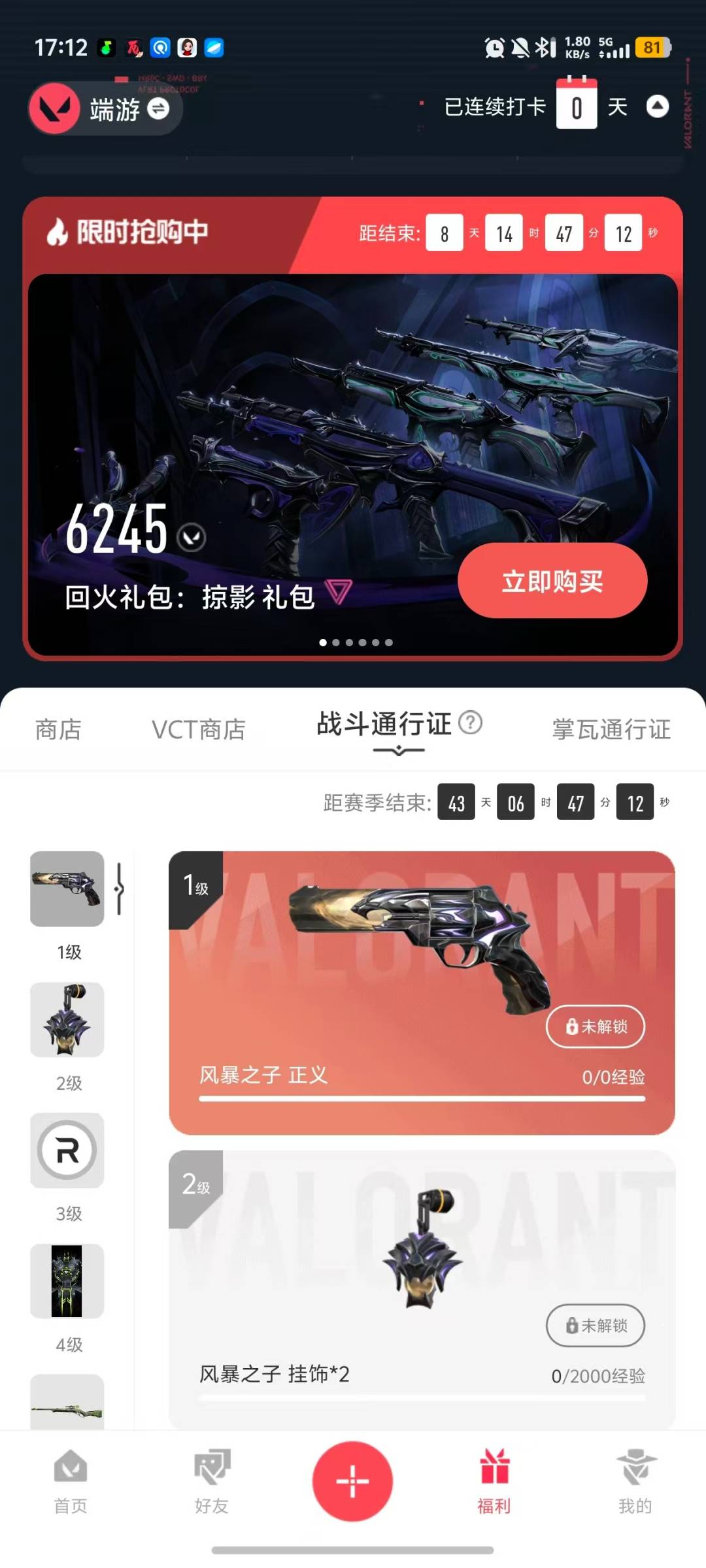Screen dimensions: 706x1568
Task: Select level 4级 in the side list
Action: [x=67, y=1281]
